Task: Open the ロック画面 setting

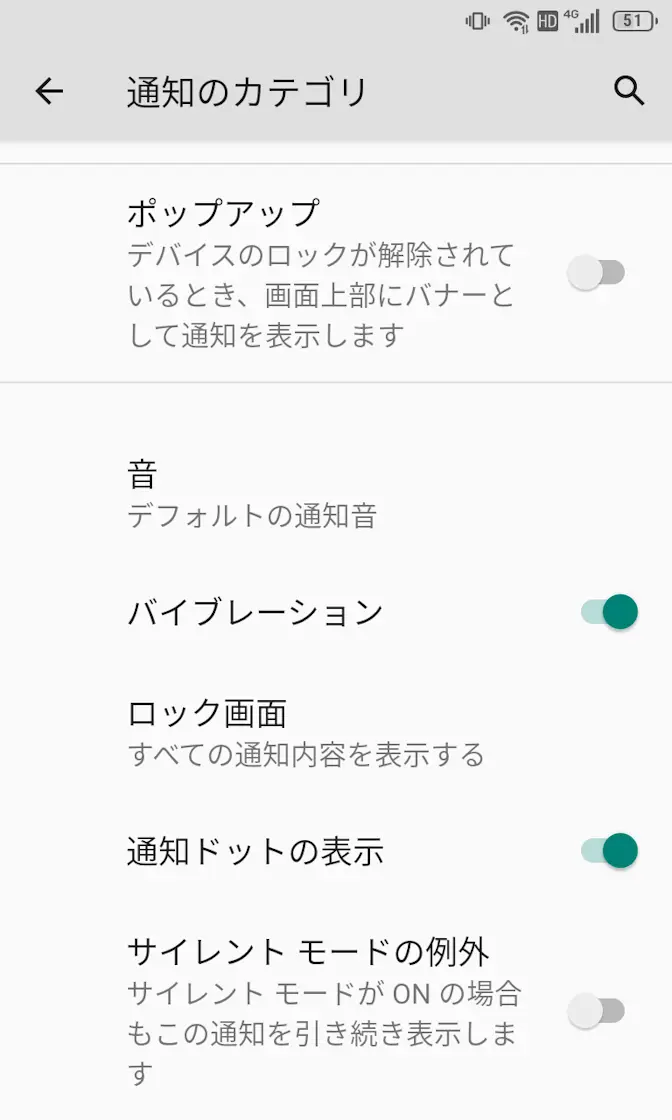Action: point(306,732)
